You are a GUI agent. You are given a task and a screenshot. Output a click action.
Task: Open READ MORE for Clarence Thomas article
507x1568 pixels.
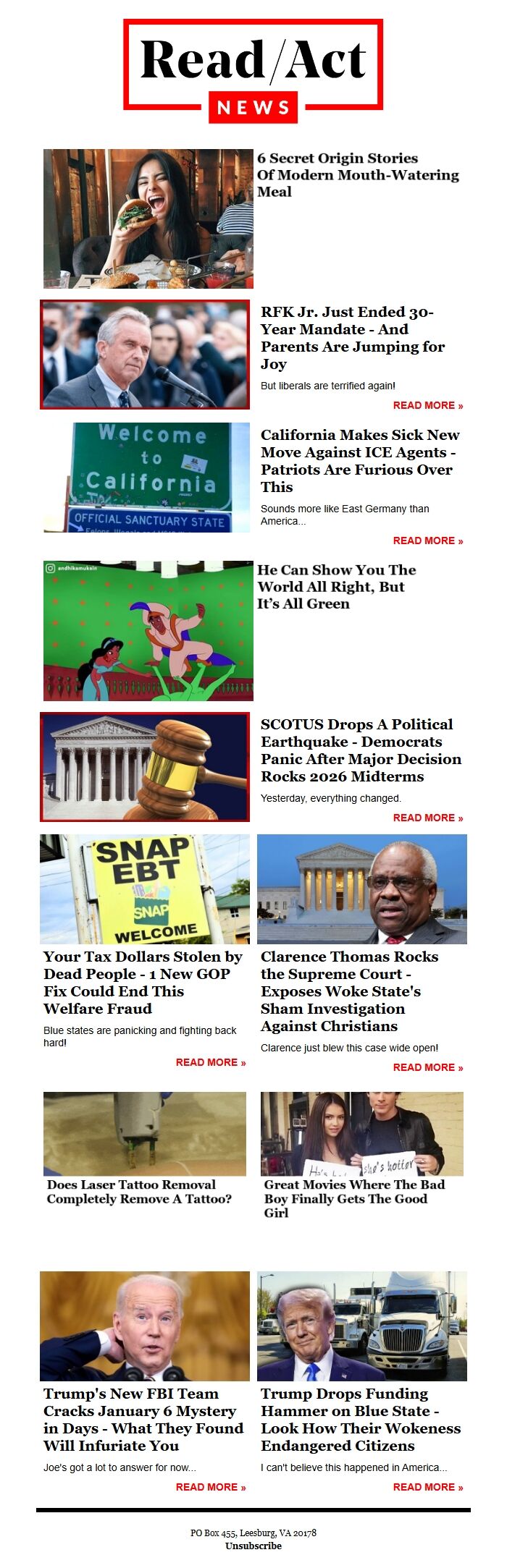[427, 1067]
